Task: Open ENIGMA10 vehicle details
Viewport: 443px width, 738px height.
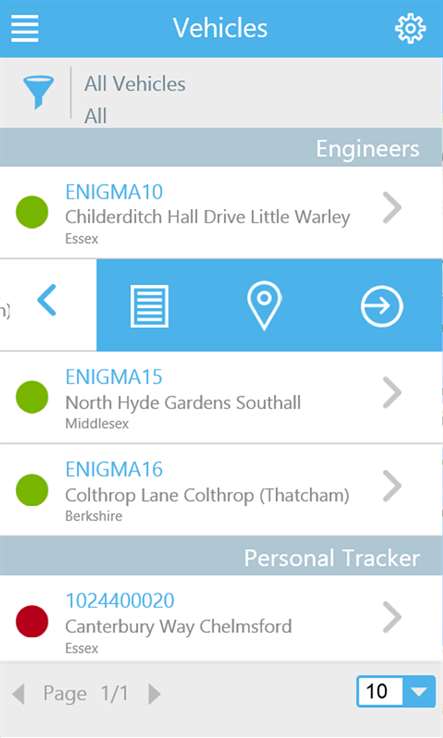Action: click(221, 212)
